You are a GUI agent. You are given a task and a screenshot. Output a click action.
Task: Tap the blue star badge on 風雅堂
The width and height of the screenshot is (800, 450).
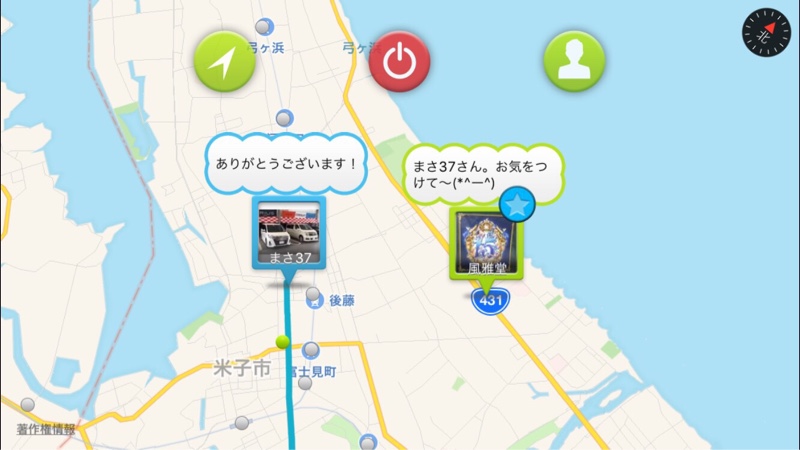[517, 205]
